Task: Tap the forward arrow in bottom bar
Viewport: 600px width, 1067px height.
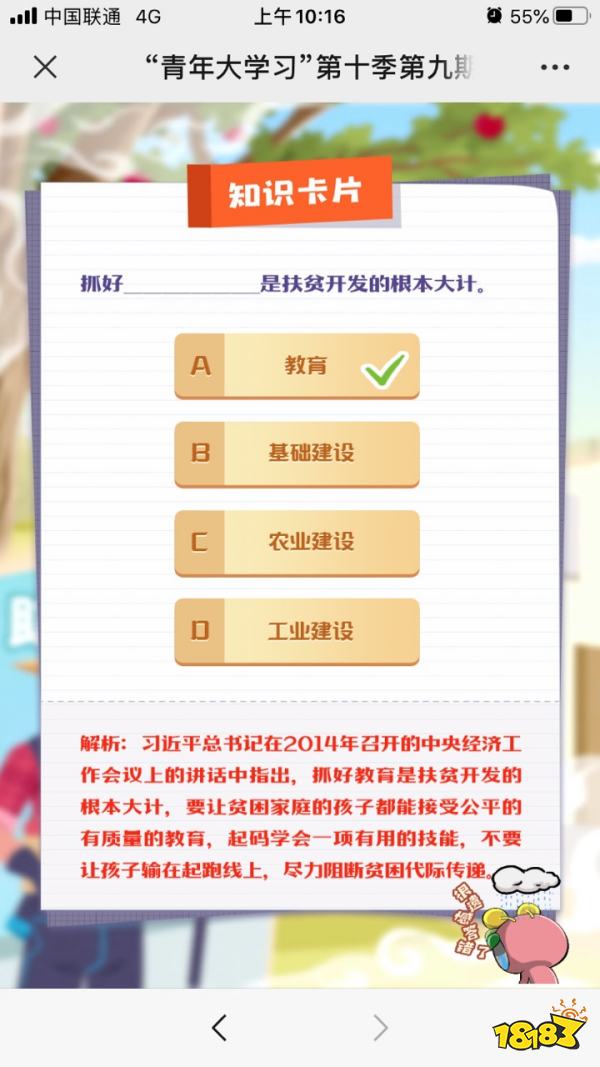Action: tap(380, 1027)
